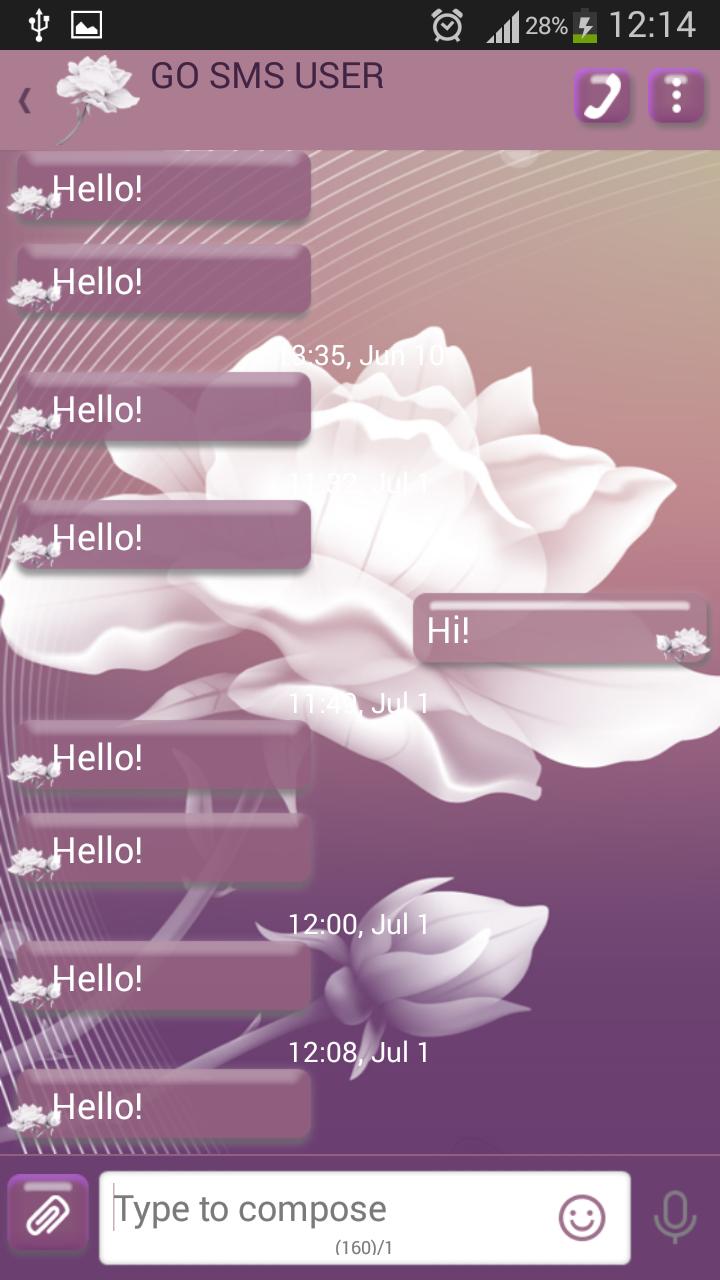Screen dimensions: 720x1280
Task: Open the attachment paperclip button
Action: pos(47,1215)
